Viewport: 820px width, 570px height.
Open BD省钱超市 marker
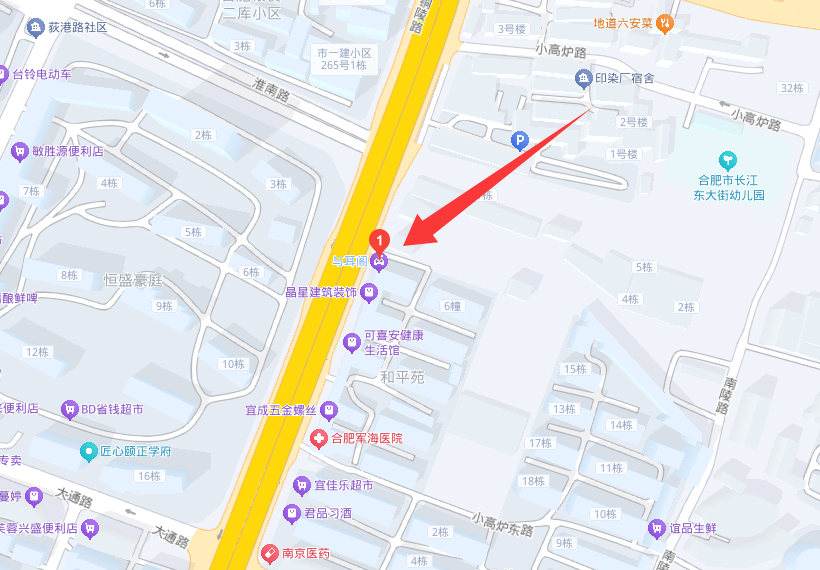click(x=69, y=409)
